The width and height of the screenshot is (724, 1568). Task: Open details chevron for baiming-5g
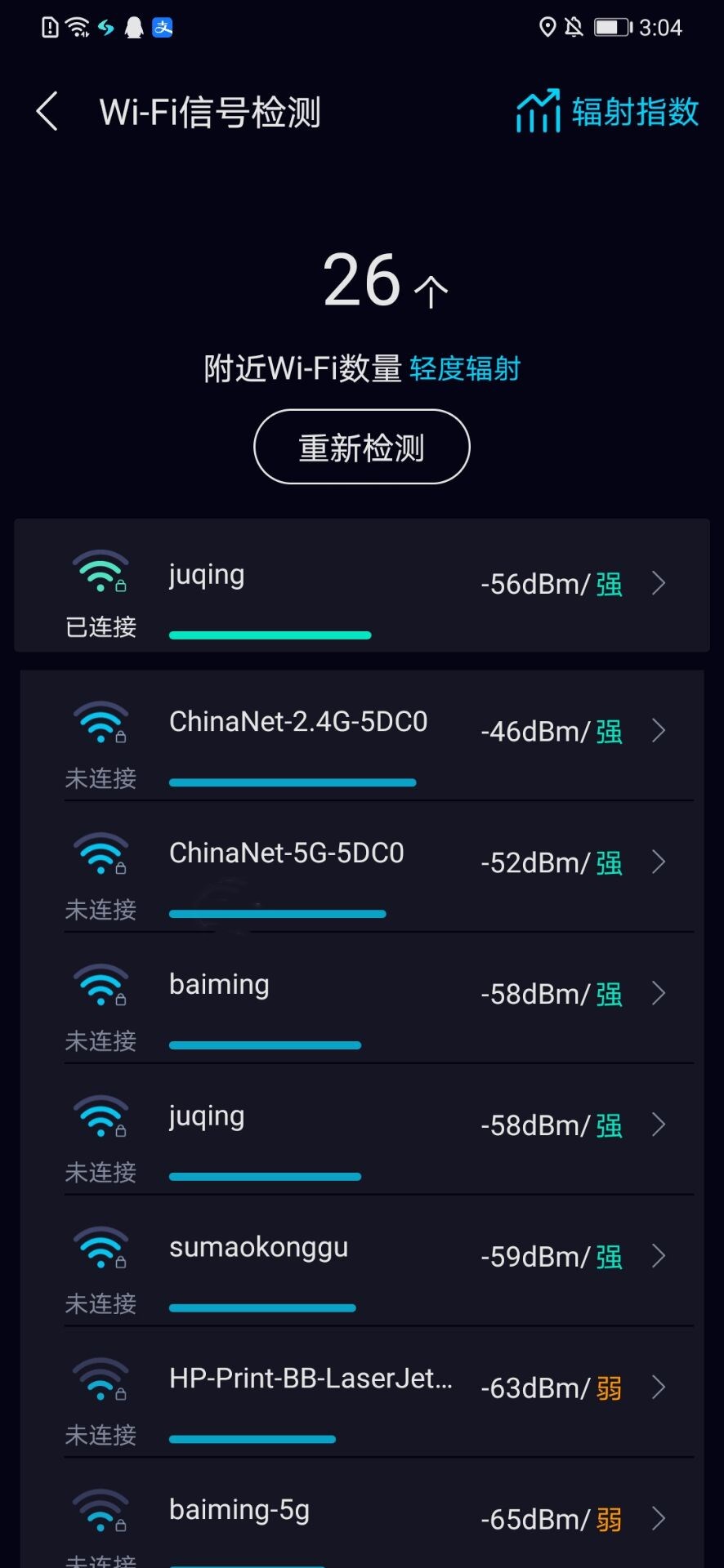coord(659,1519)
